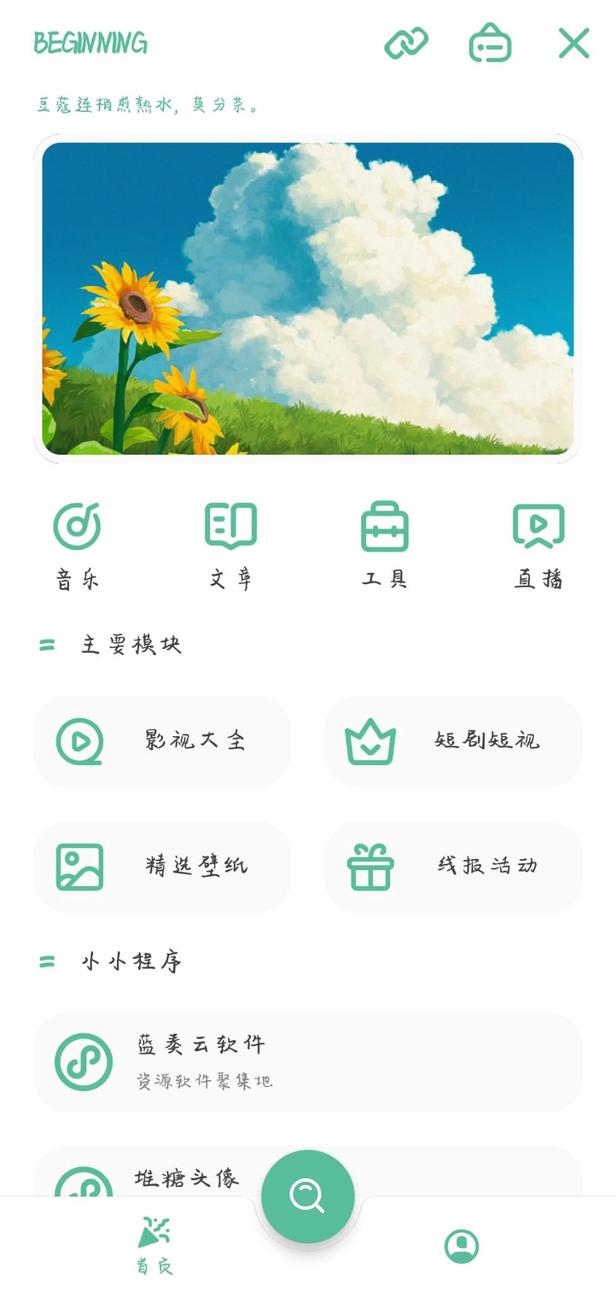616x1297 pixels.
Task: Tap the link icon in the top bar
Action: [x=406, y=43]
